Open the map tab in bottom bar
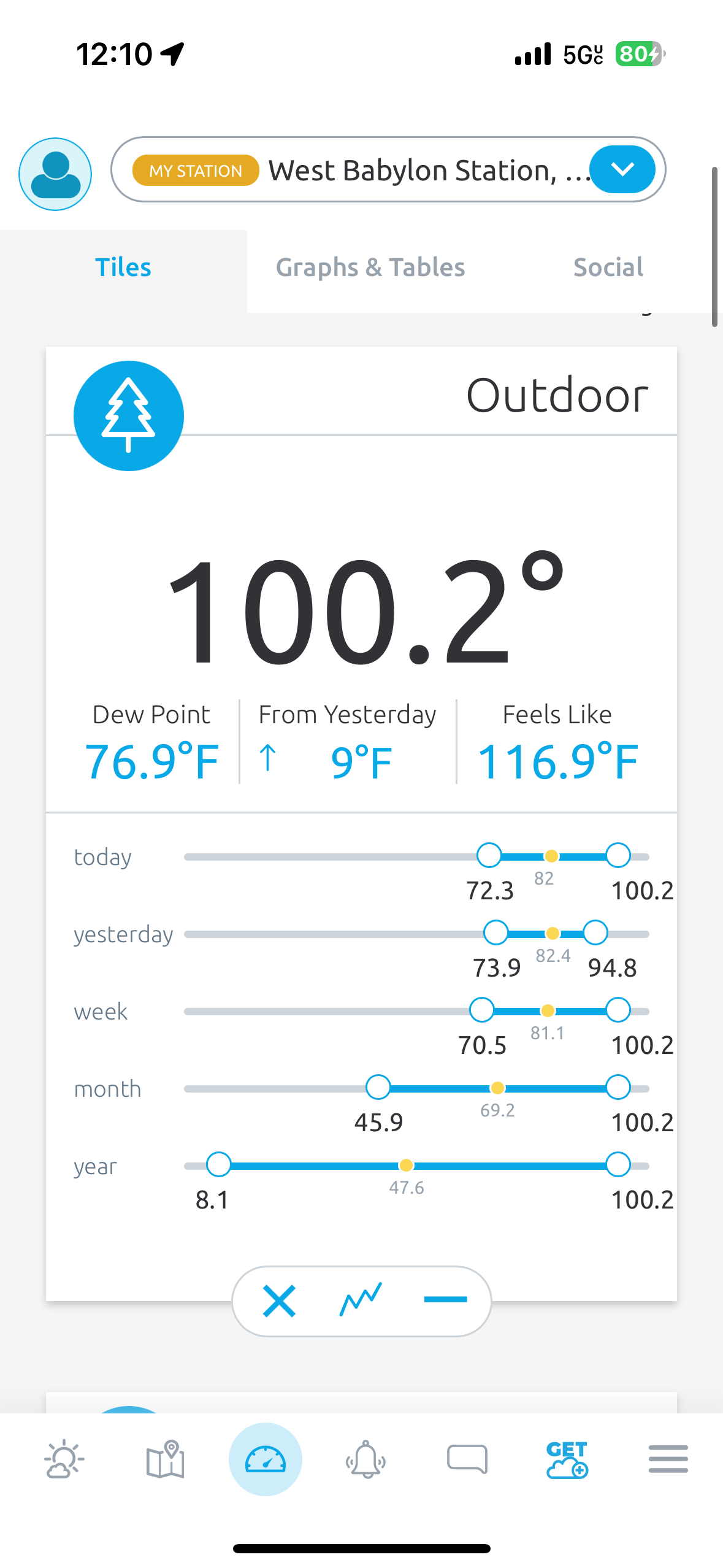The width and height of the screenshot is (723, 1568). tap(165, 1459)
